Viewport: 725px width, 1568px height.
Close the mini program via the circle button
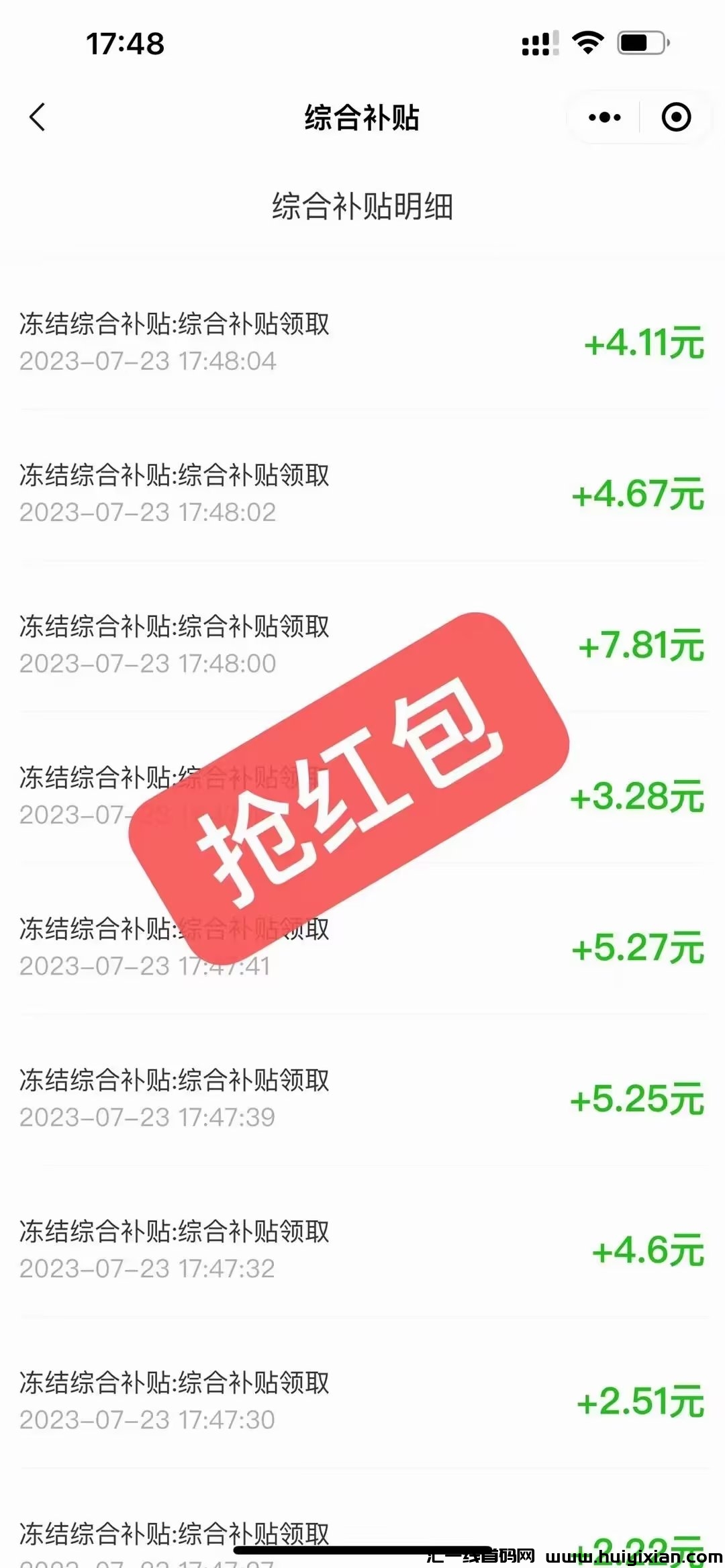(675, 117)
